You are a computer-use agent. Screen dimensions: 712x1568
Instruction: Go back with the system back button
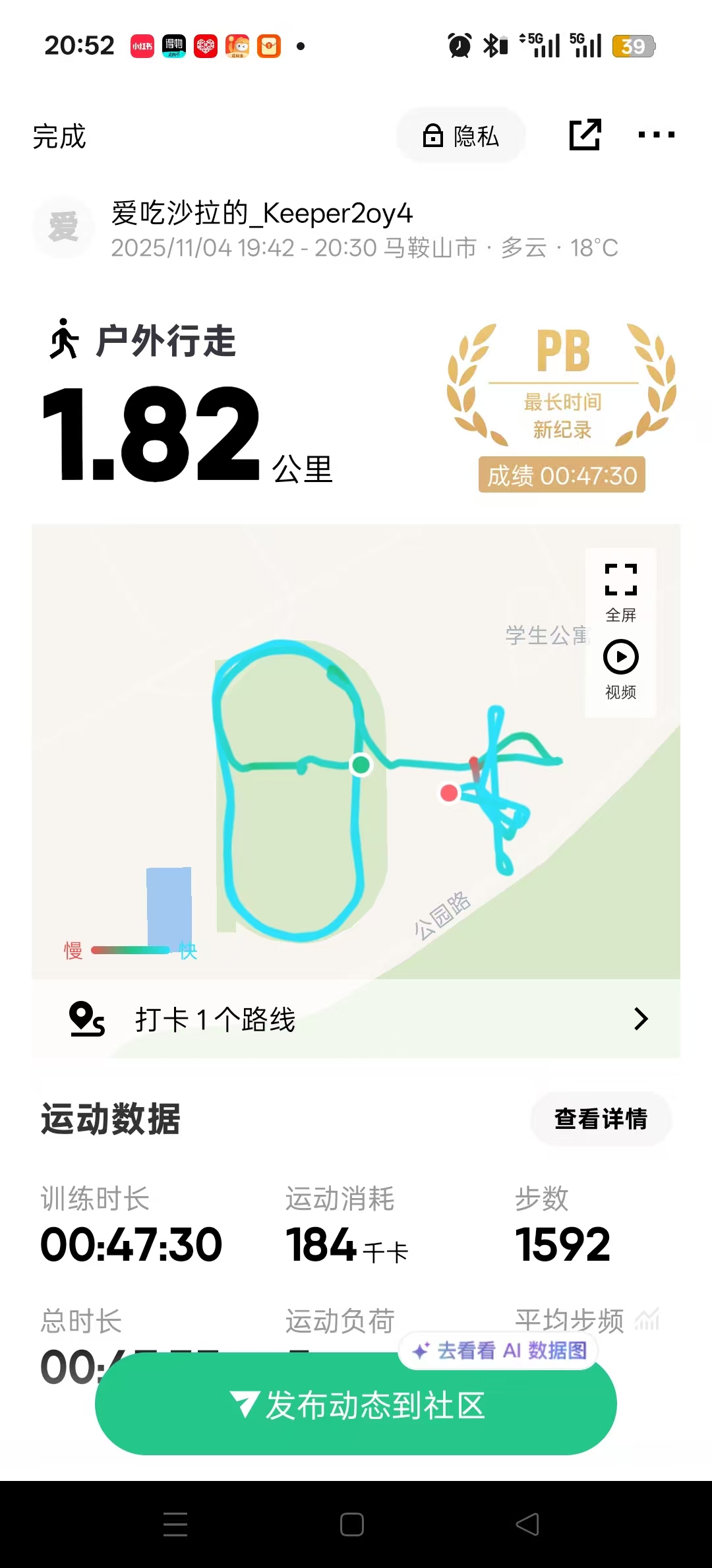[527, 1524]
